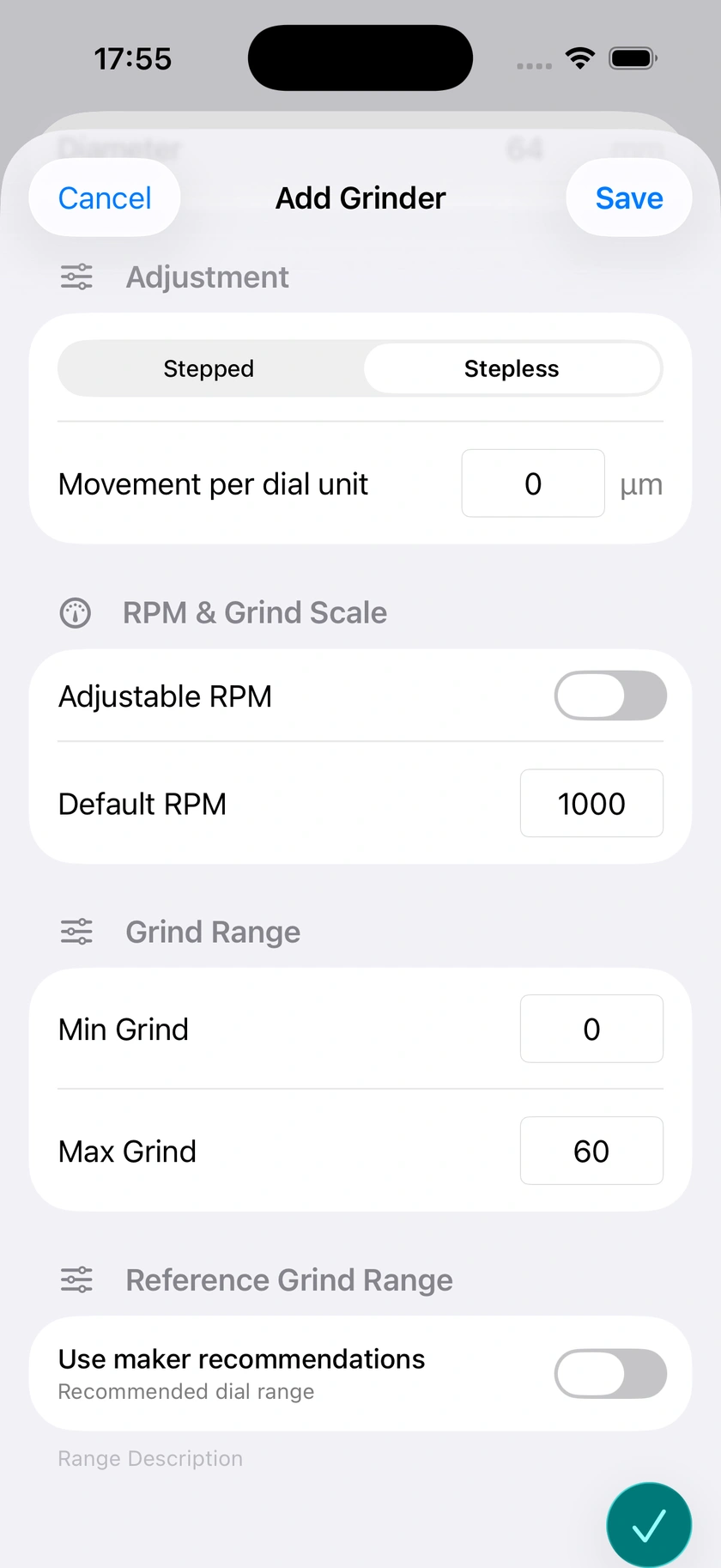721x1568 pixels.
Task: Select the Stepless adjustment option
Action: (512, 368)
